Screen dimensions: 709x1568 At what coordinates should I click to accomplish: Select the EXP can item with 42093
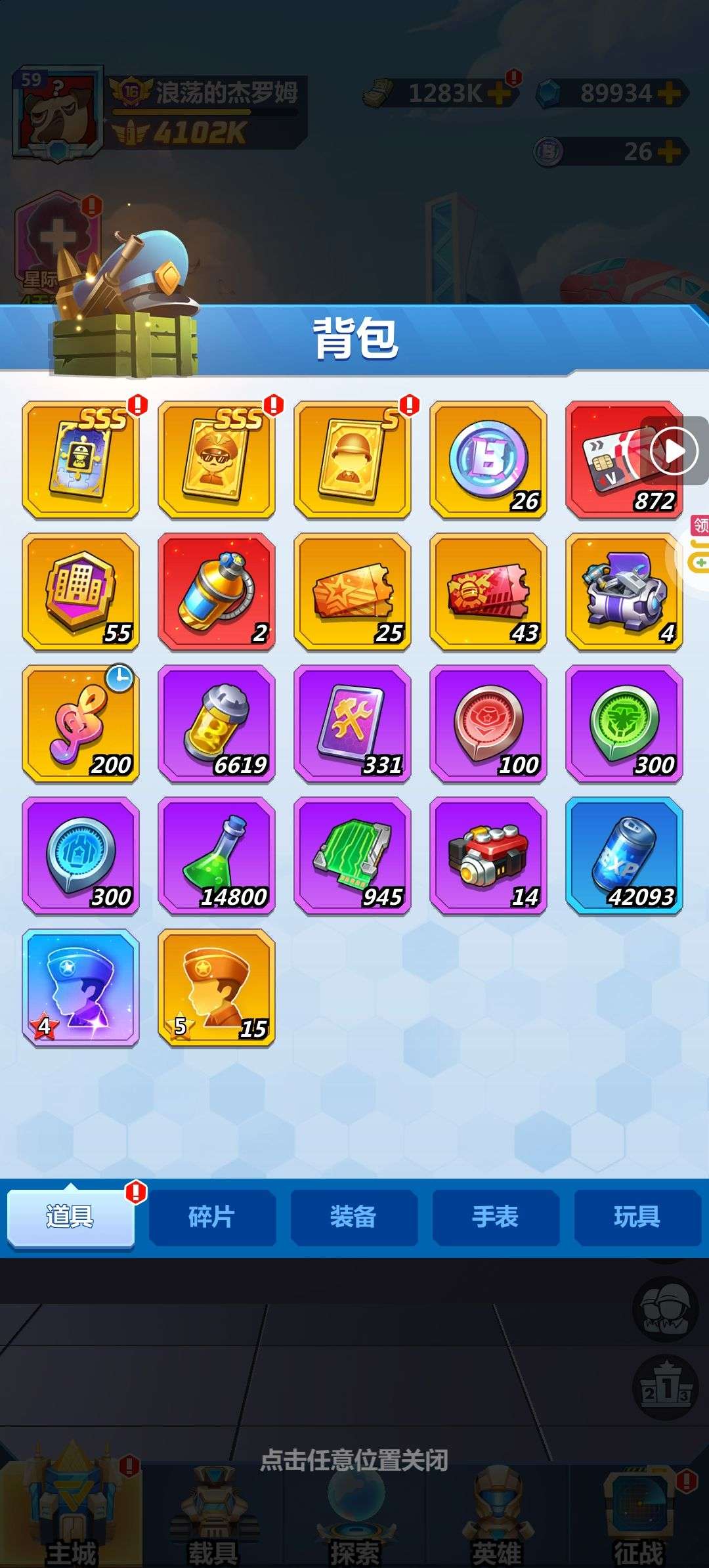tap(624, 856)
